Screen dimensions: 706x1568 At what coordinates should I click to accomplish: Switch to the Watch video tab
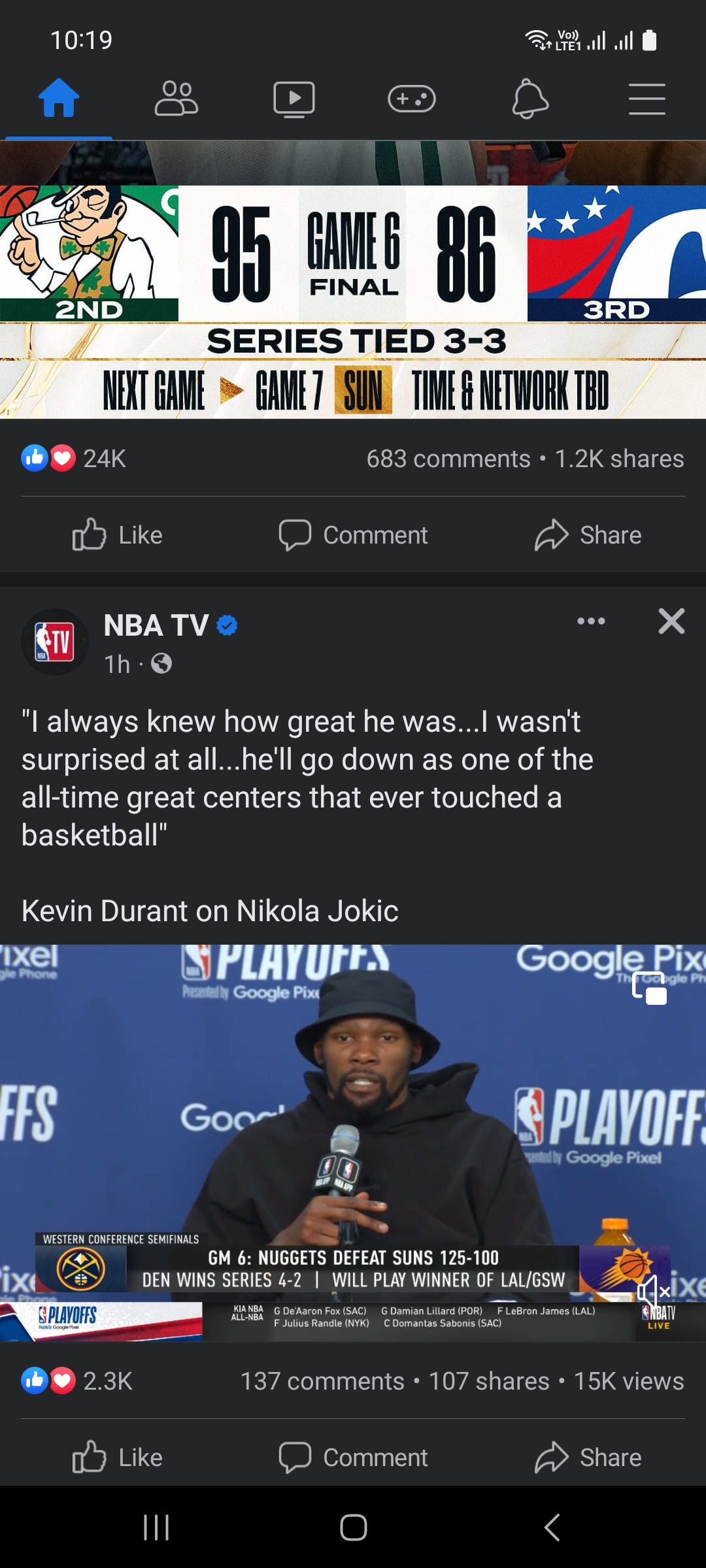click(x=294, y=99)
